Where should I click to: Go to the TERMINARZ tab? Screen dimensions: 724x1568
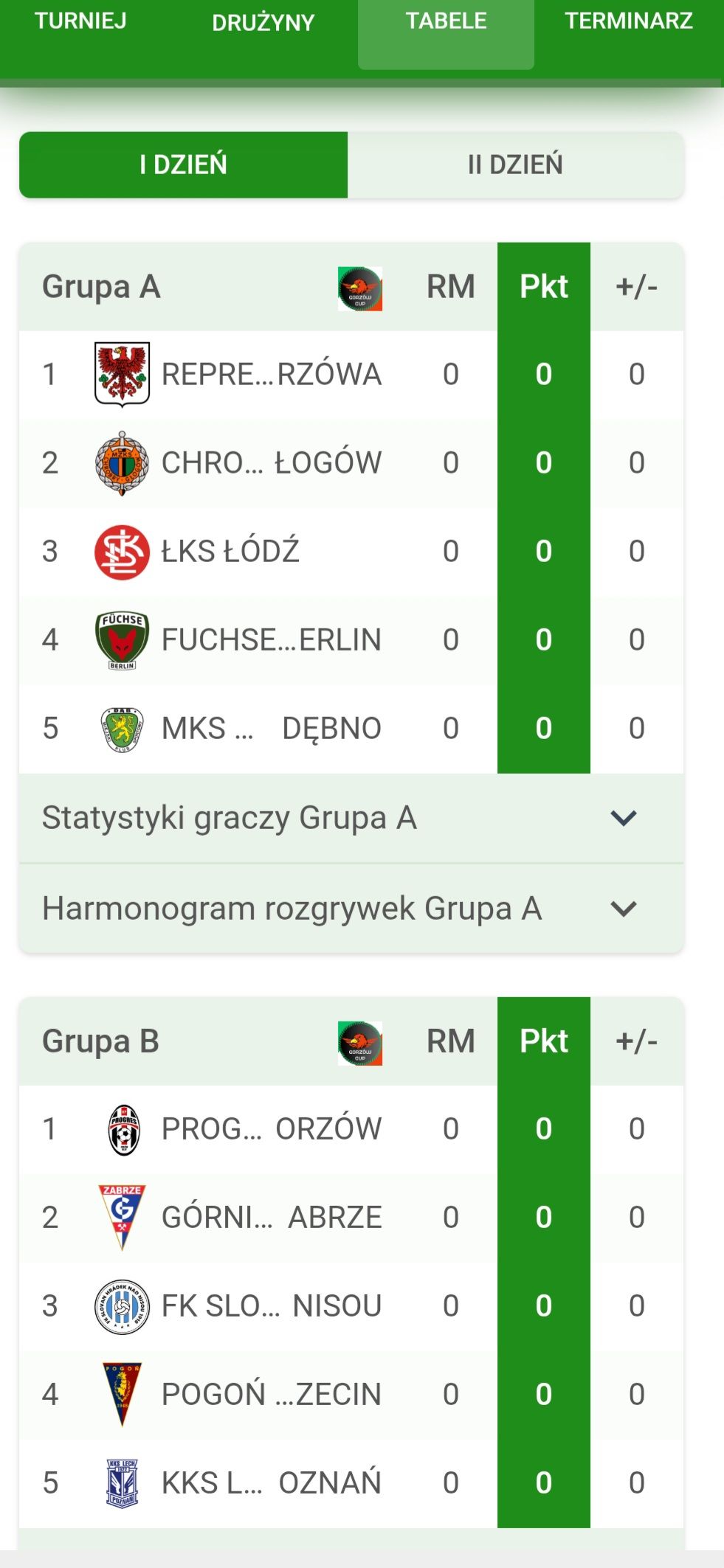click(629, 21)
